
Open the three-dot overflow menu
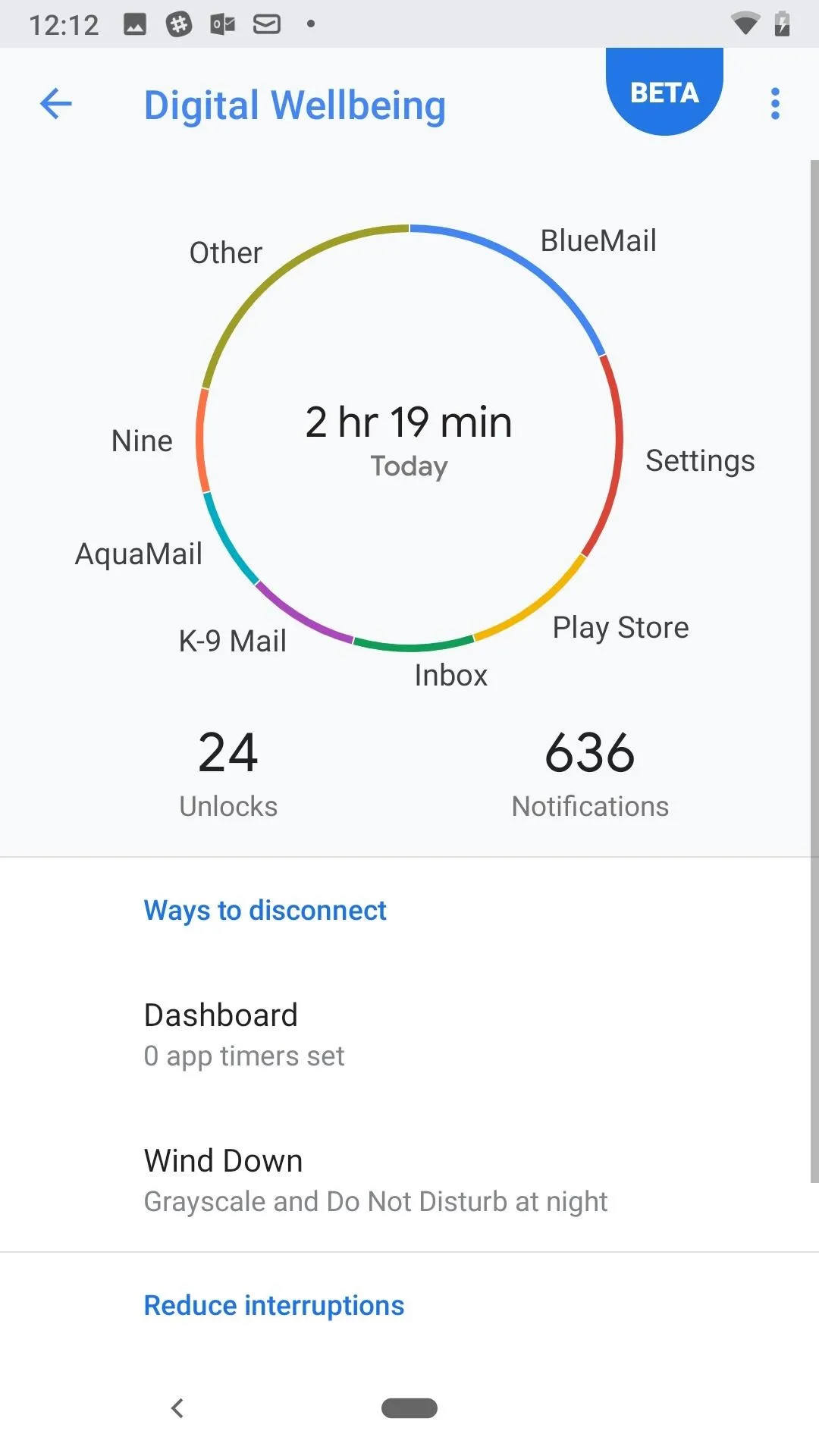(775, 104)
